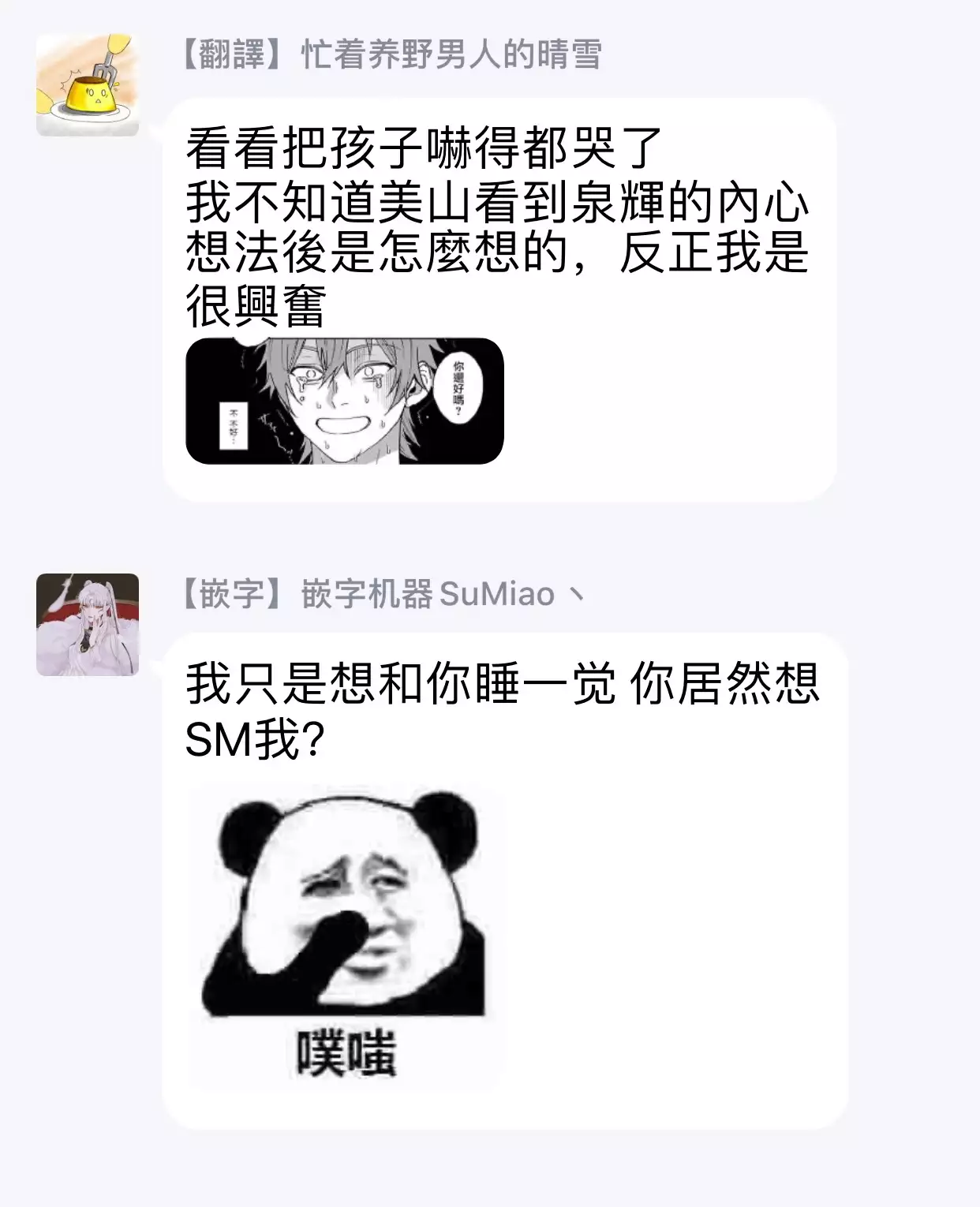Open the panda 噗嗤 sticker
Image resolution: width=980 pixels, height=1207 pixels.
coord(344,936)
